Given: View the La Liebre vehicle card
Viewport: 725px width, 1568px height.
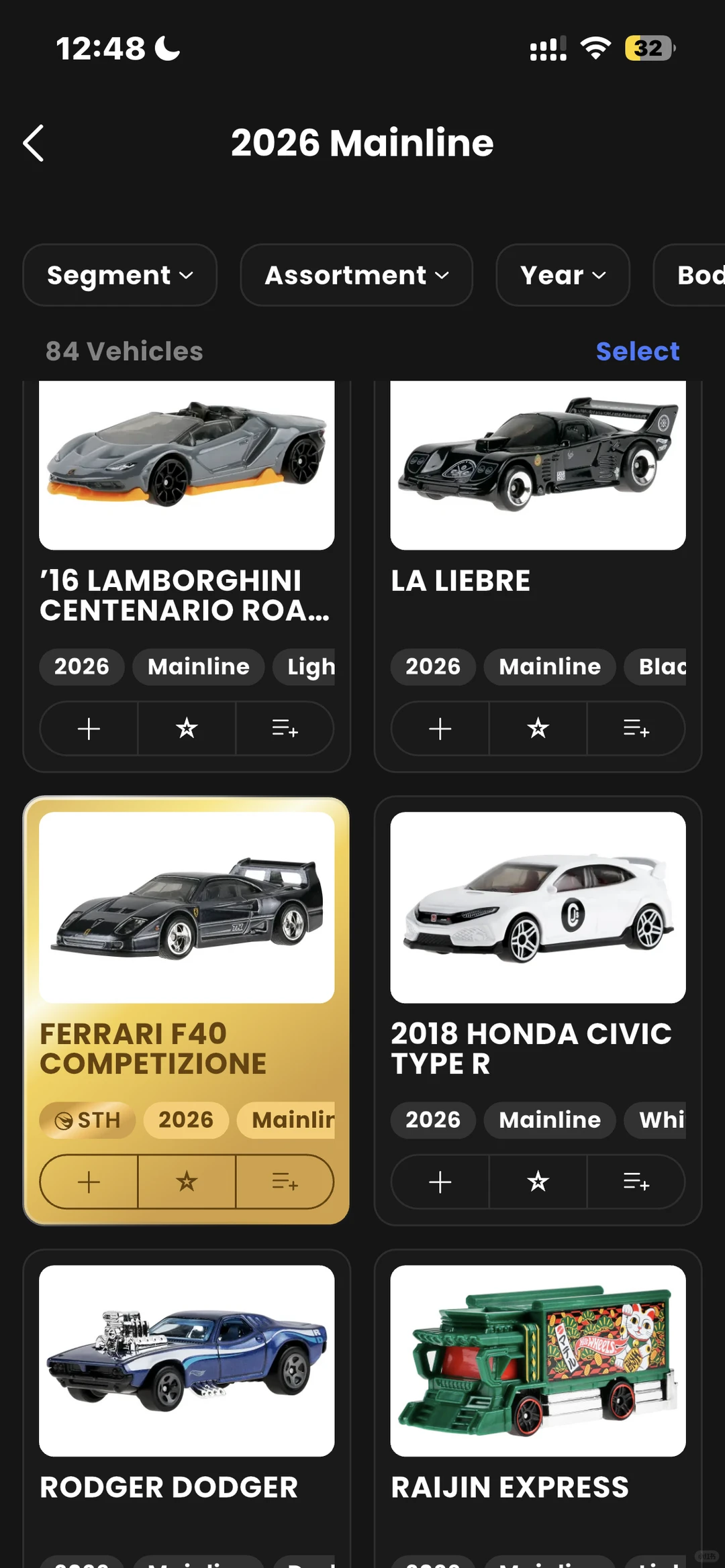Looking at the screenshot, I should pos(538,464).
